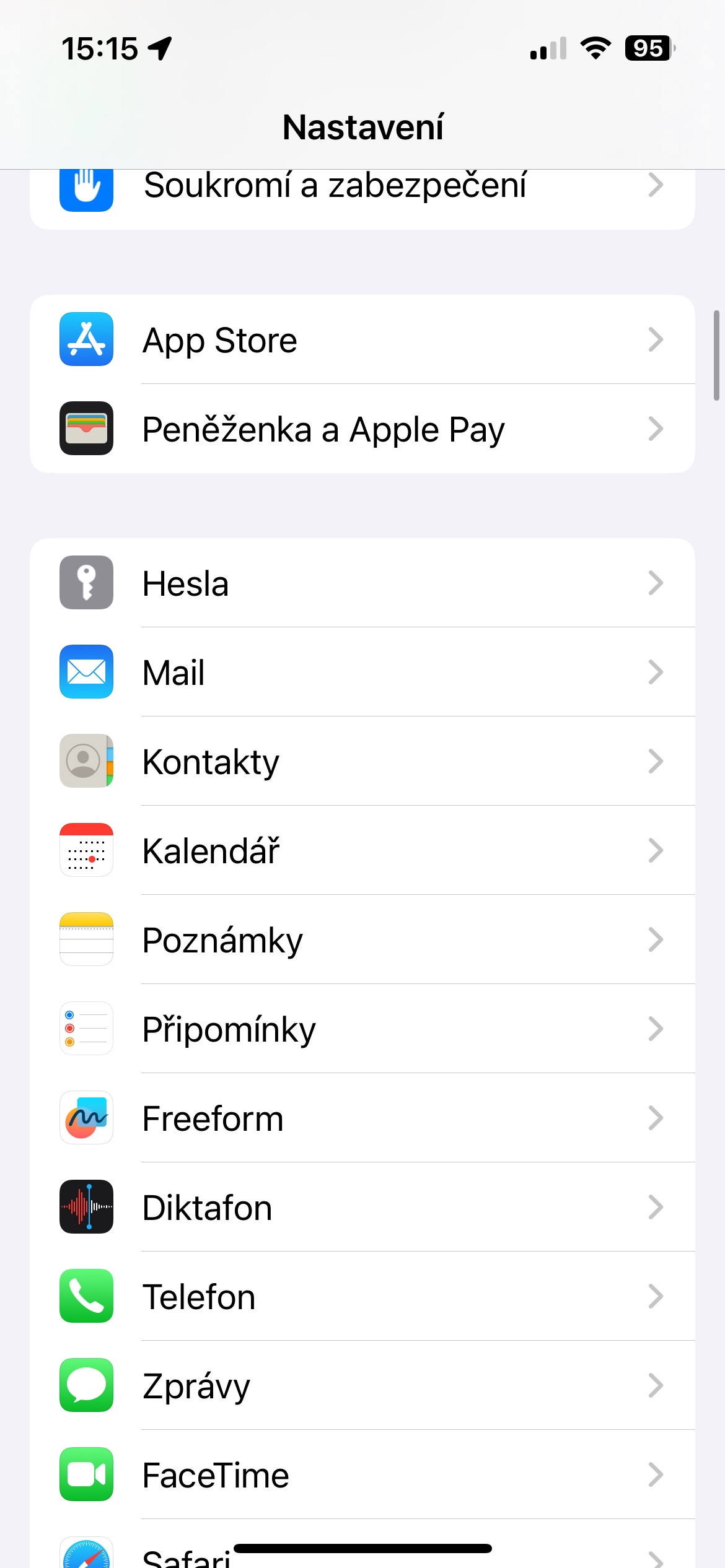725x1568 pixels.
Task: Go to Připomínky settings
Action: pos(362,1029)
